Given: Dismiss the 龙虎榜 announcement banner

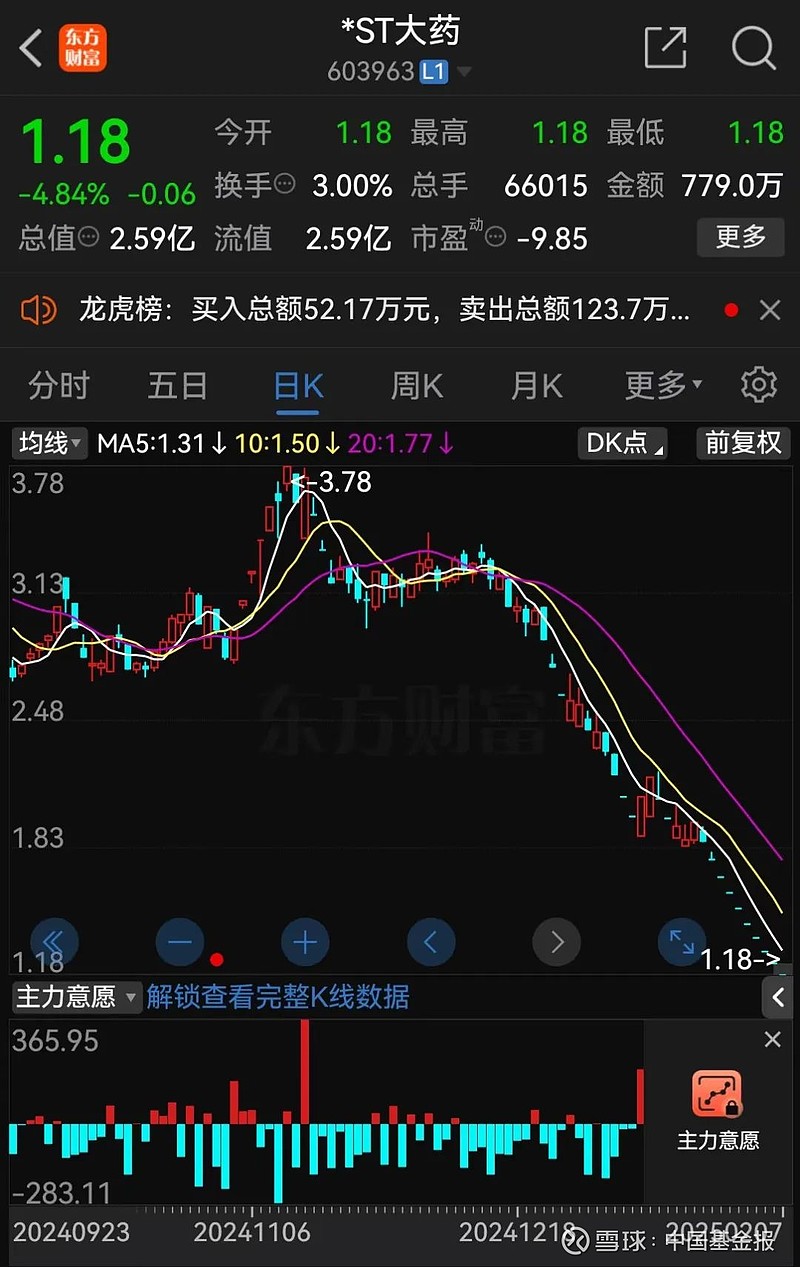Looking at the screenshot, I should point(769,310).
